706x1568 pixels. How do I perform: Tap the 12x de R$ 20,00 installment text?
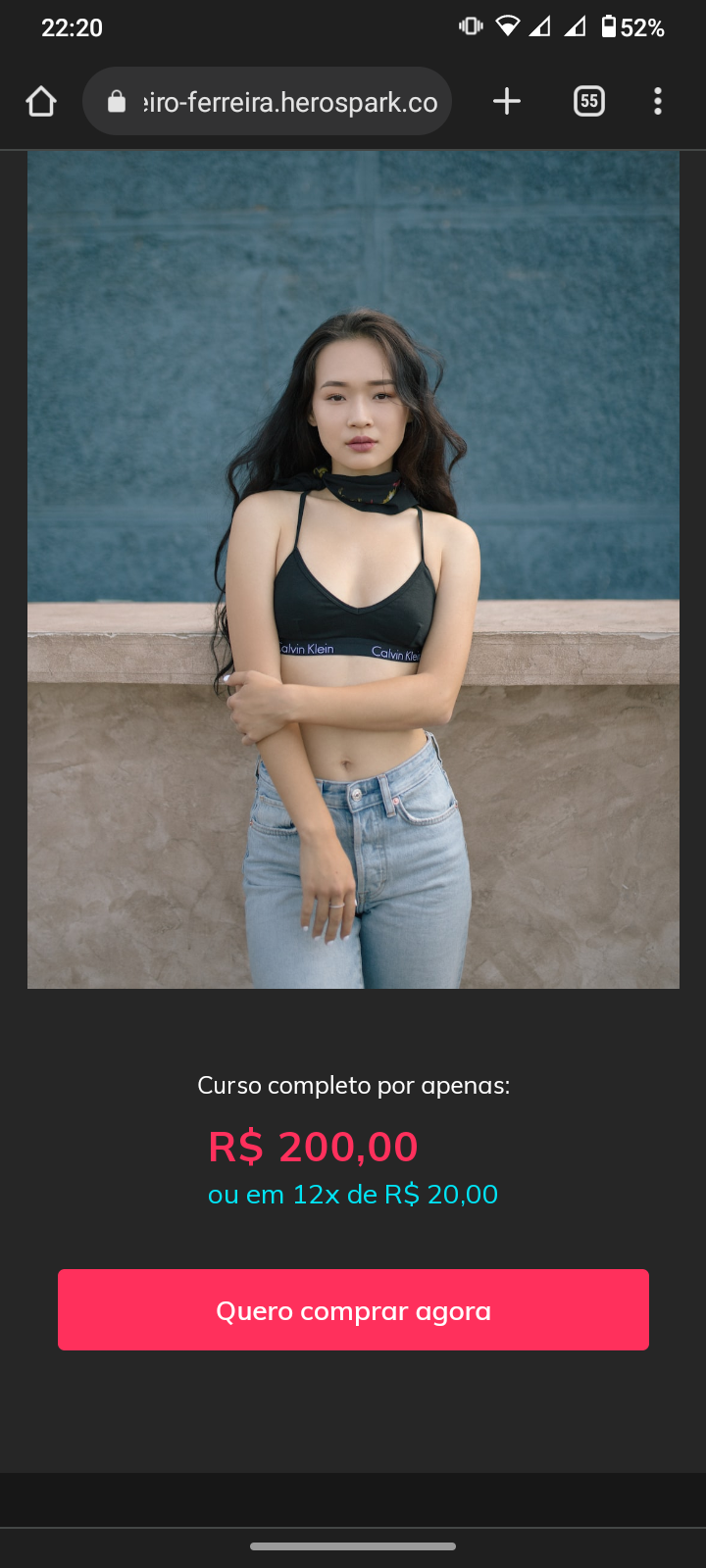pyautogui.click(x=353, y=1195)
